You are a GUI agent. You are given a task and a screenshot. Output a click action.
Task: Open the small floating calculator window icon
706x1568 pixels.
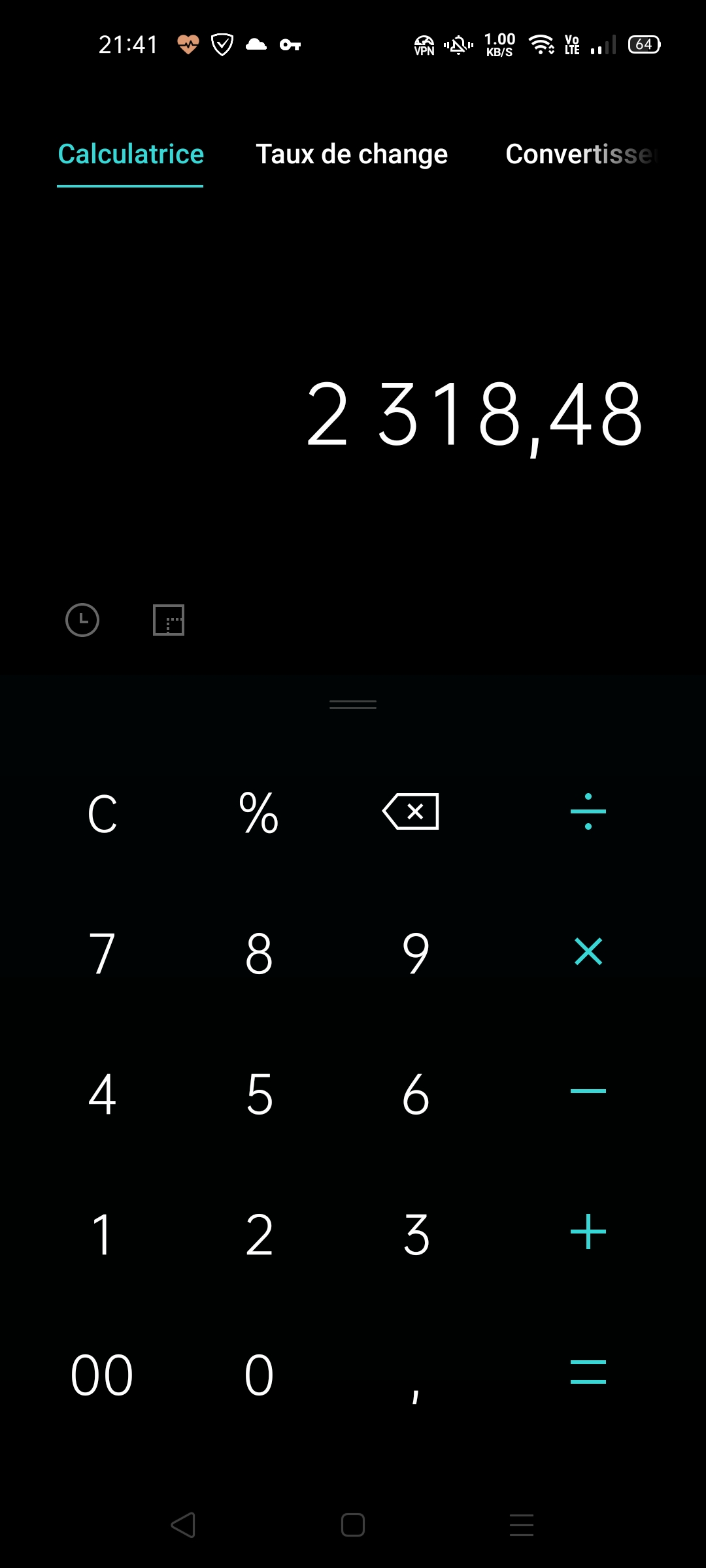(x=169, y=620)
